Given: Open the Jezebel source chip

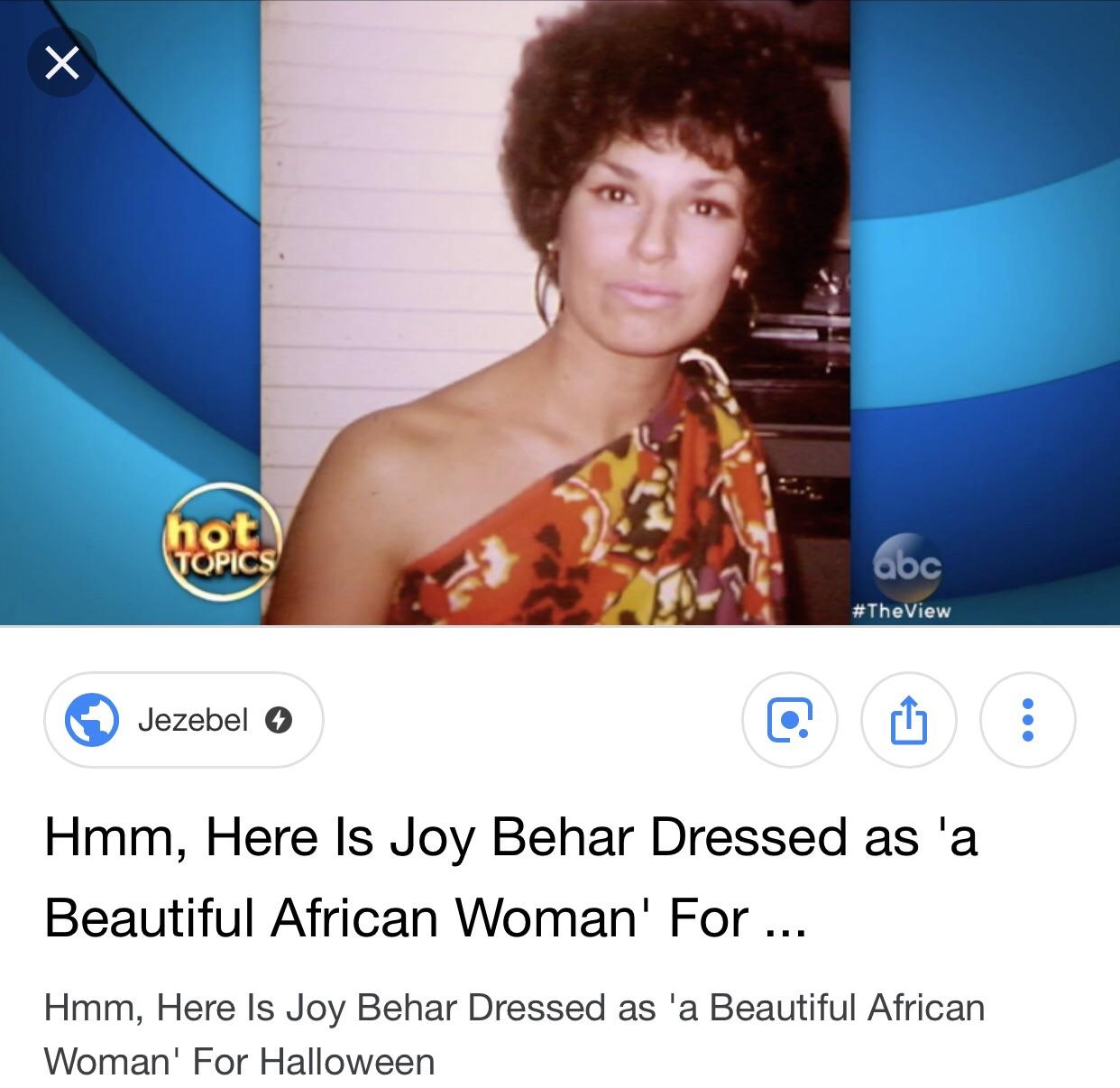Looking at the screenshot, I should [183, 720].
